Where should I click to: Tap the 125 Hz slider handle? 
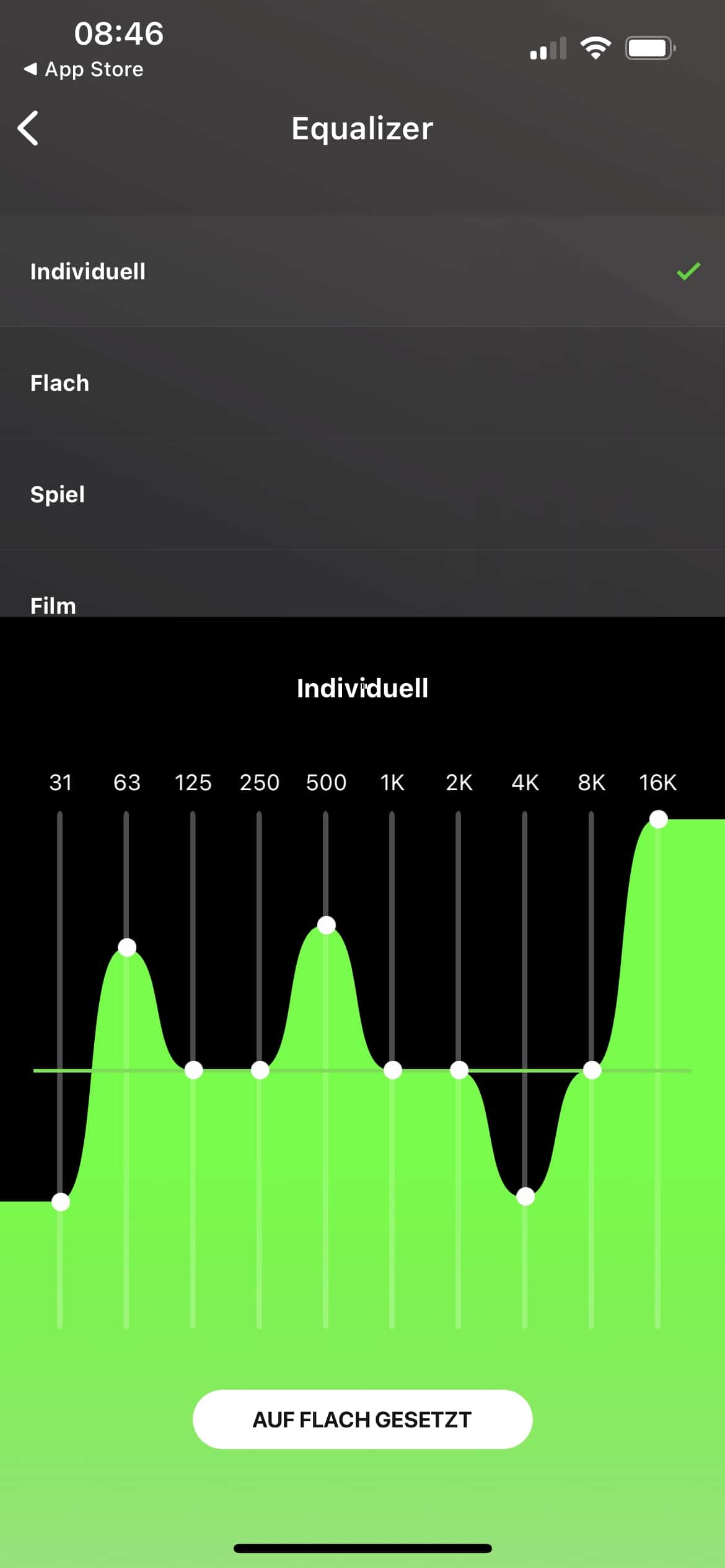(x=193, y=1070)
